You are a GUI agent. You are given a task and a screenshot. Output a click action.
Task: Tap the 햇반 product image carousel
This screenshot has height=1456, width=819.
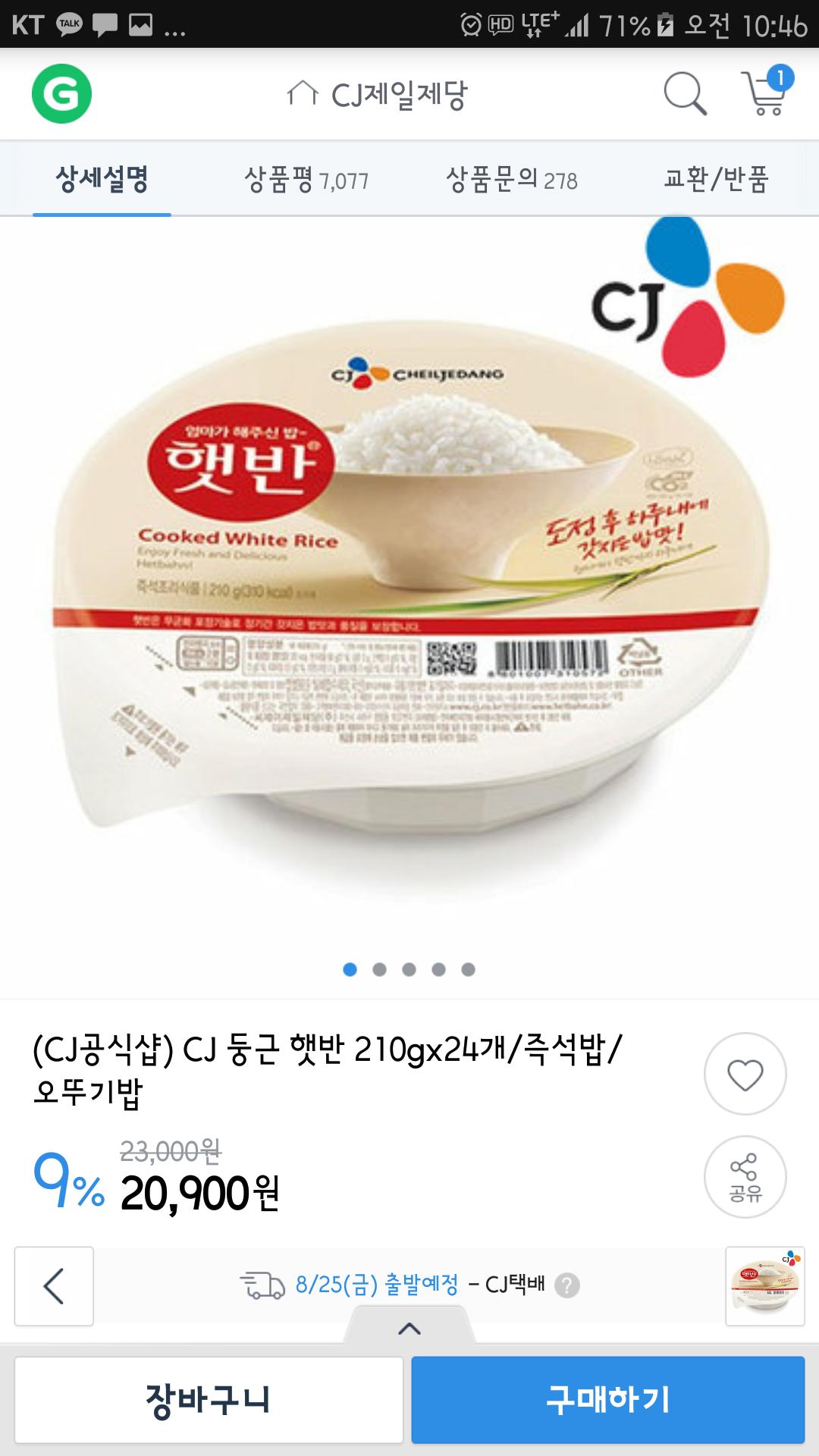coord(409,591)
